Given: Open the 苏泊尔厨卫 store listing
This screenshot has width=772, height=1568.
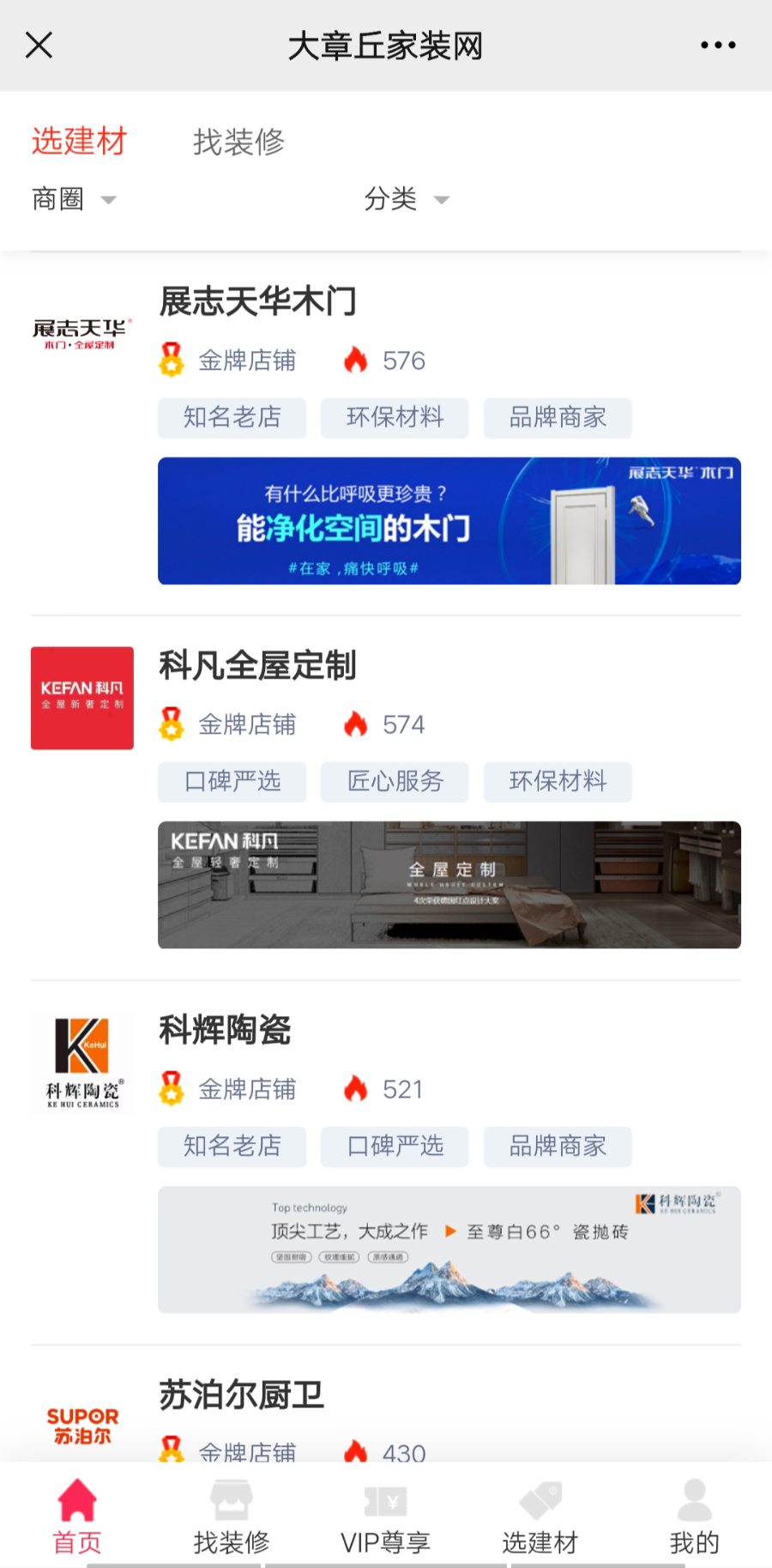Looking at the screenshot, I should point(241,1395).
